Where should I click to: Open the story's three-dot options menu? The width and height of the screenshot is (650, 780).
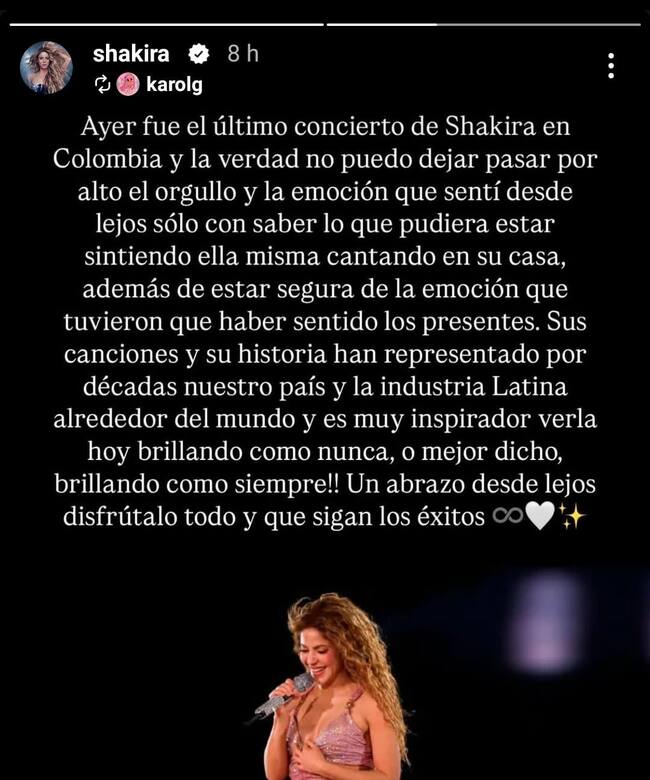pyautogui.click(x=611, y=65)
